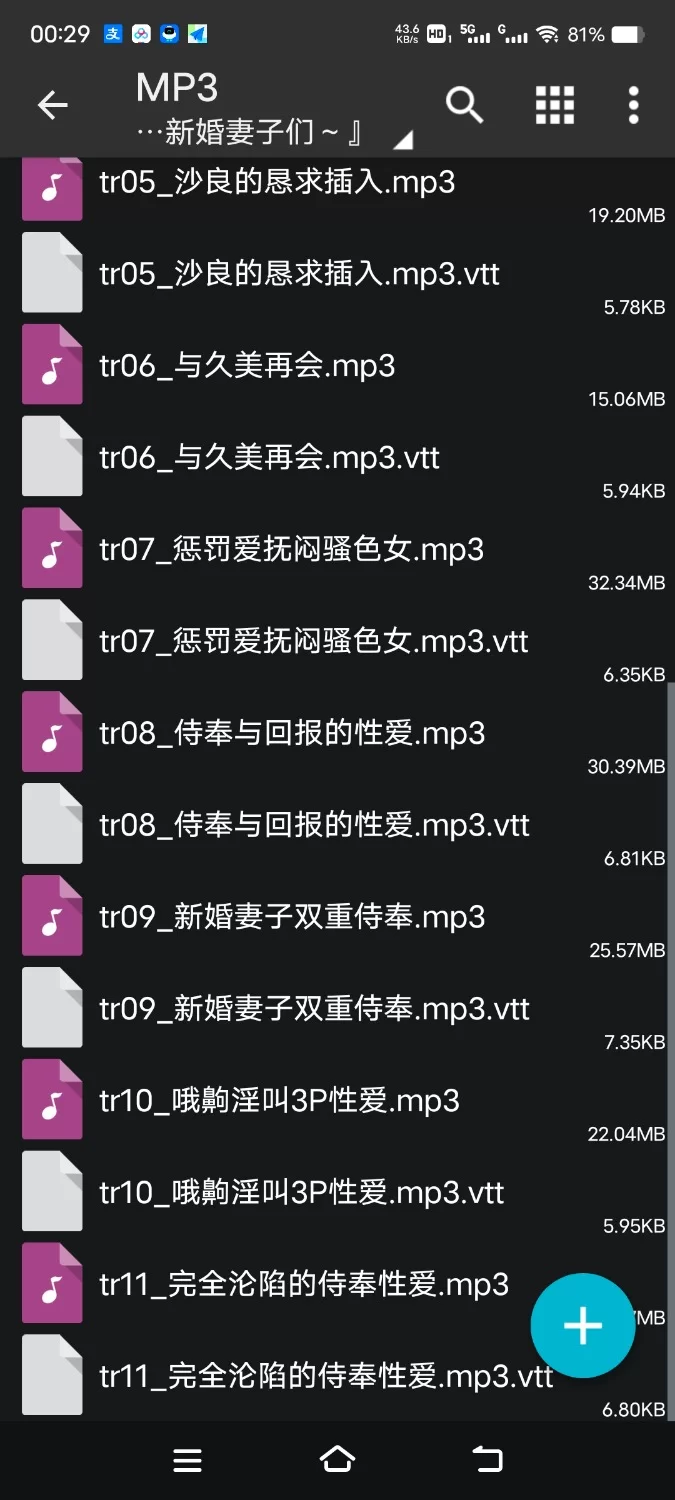Screen dimensions: 675x1500
Task: Open the tr06 .mp3 audio file
Action: (247, 367)
